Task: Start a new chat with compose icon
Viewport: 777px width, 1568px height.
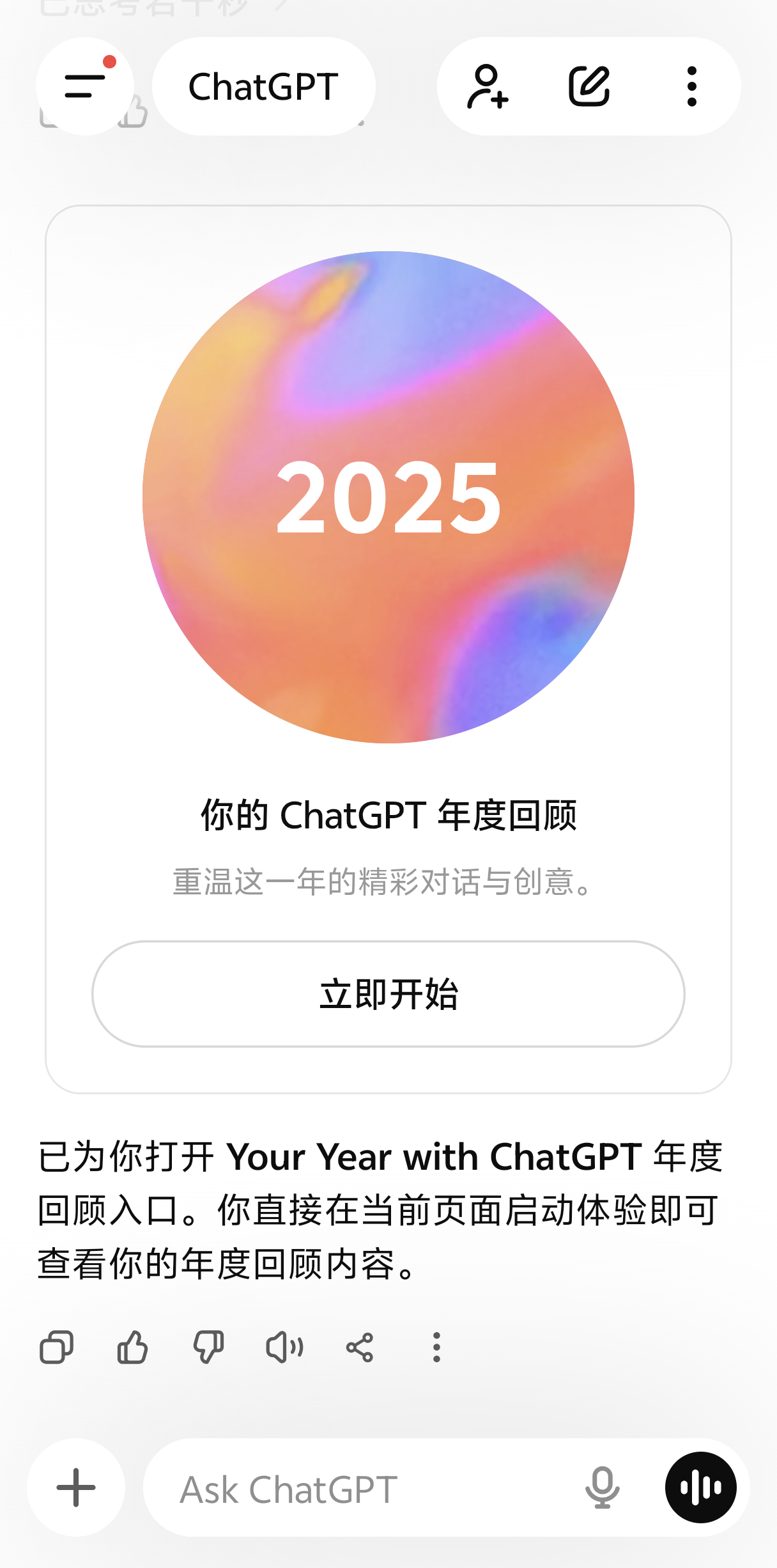Action: pyautogui.click(x=589, y=86)
